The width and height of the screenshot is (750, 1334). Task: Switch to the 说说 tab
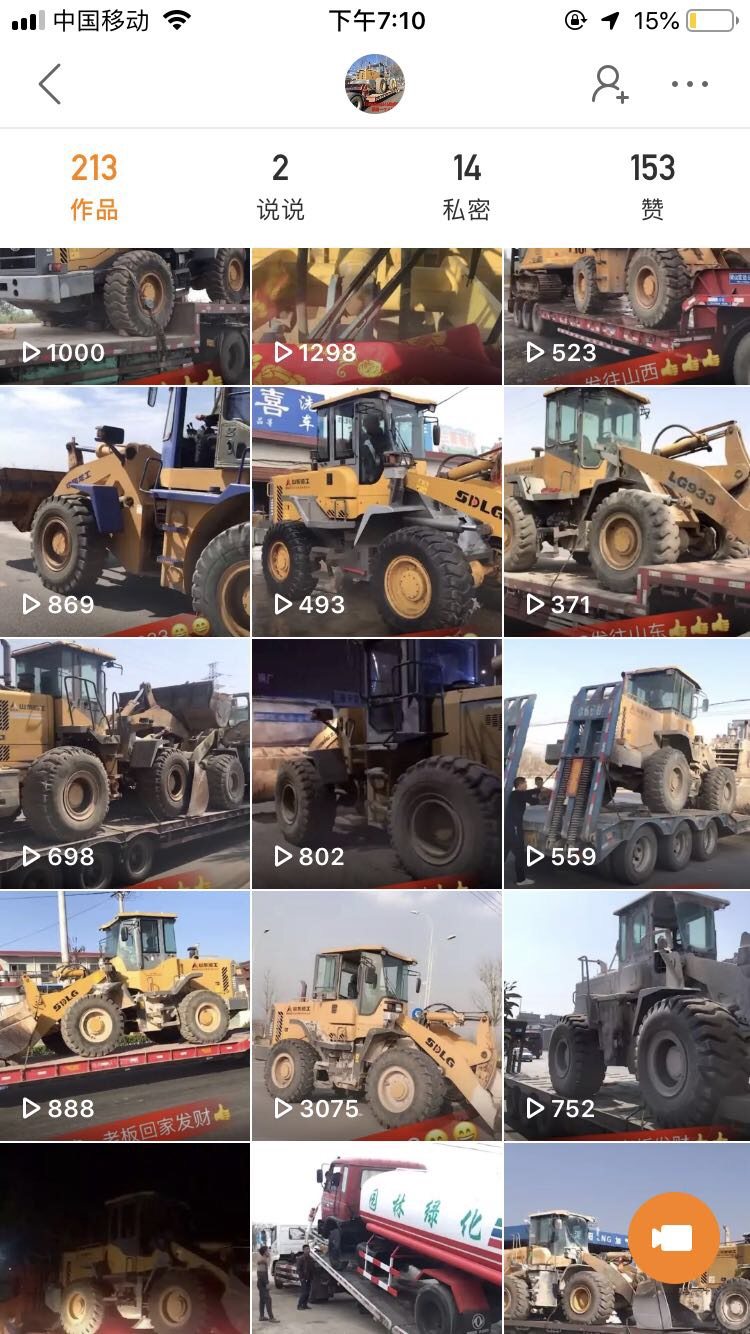[x=280, y=186]
